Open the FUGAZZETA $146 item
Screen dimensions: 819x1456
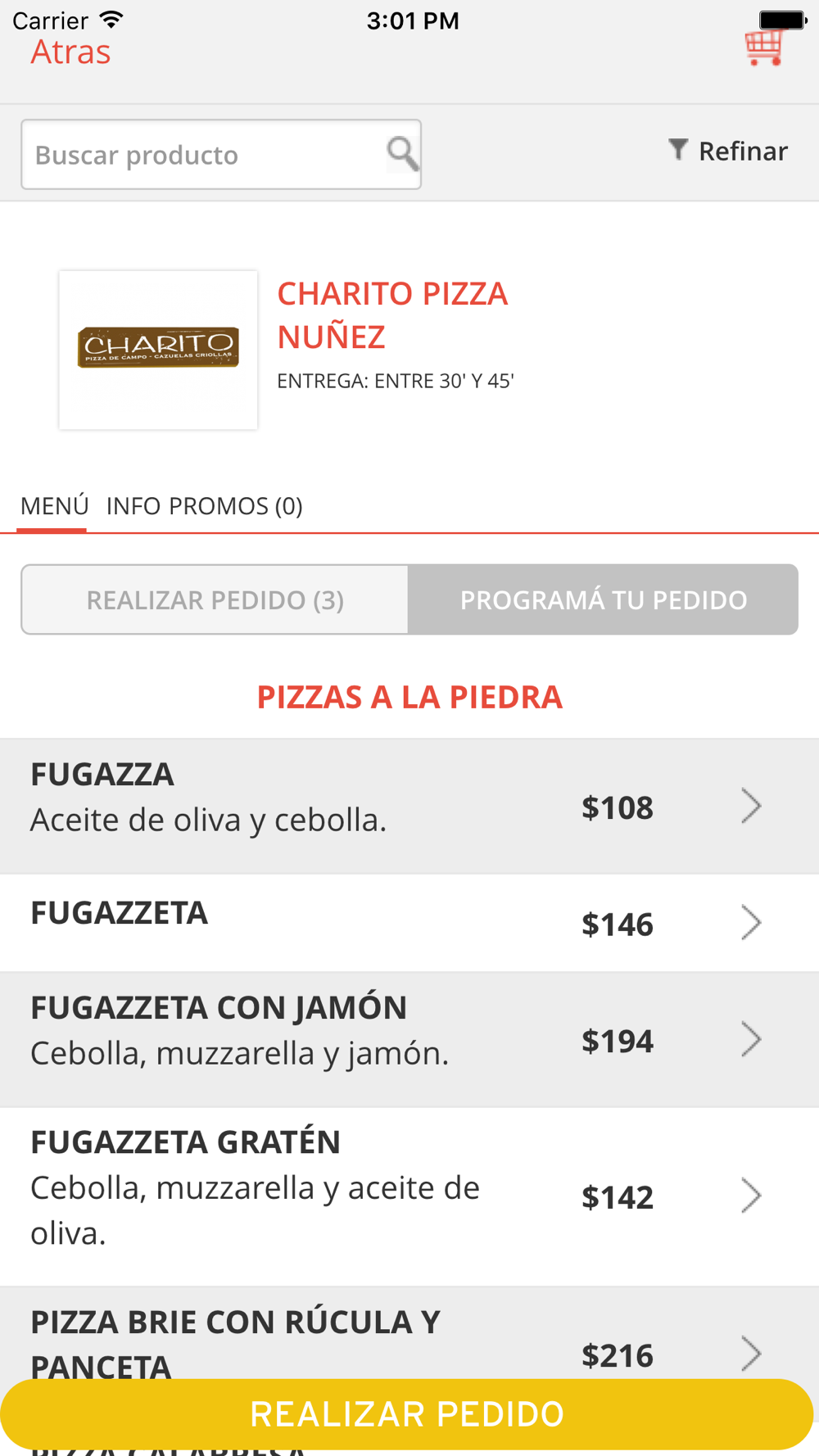(409, 923)
